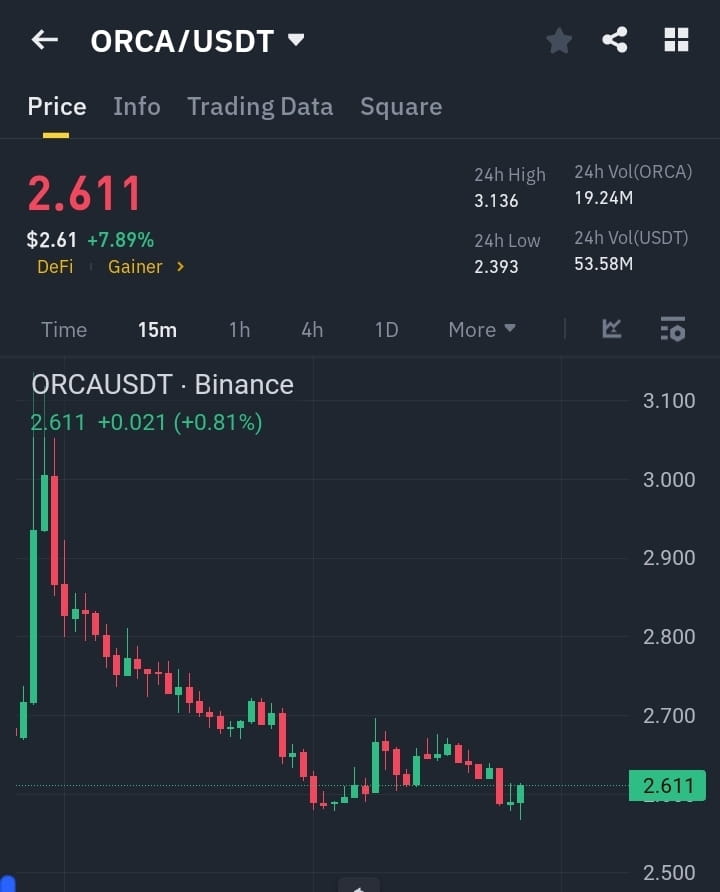This screenshot has height=892, width=720.
Task: Switch to the 4h interval
Action: click(311, 329)
